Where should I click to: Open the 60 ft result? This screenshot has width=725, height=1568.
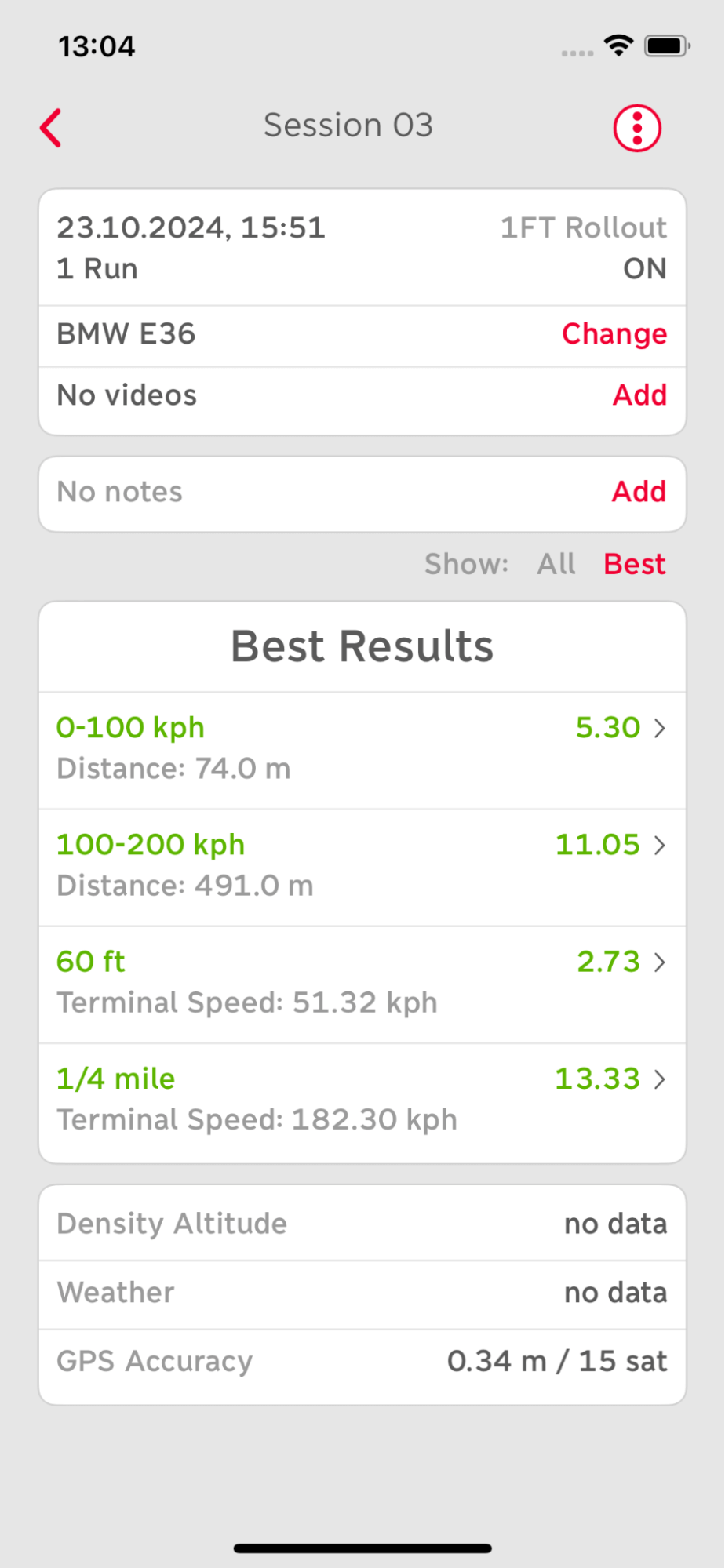(362, 984)
